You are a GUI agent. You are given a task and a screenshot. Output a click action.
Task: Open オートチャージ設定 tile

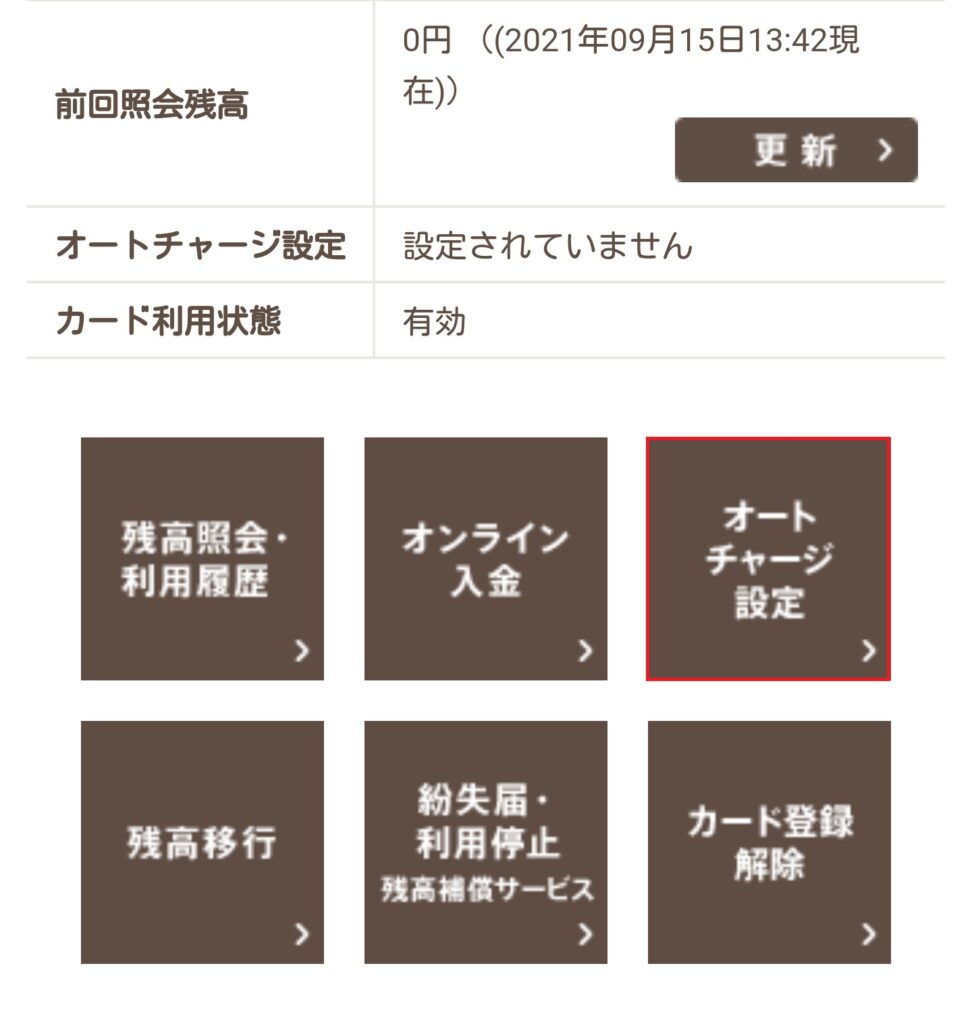(768, 559)
